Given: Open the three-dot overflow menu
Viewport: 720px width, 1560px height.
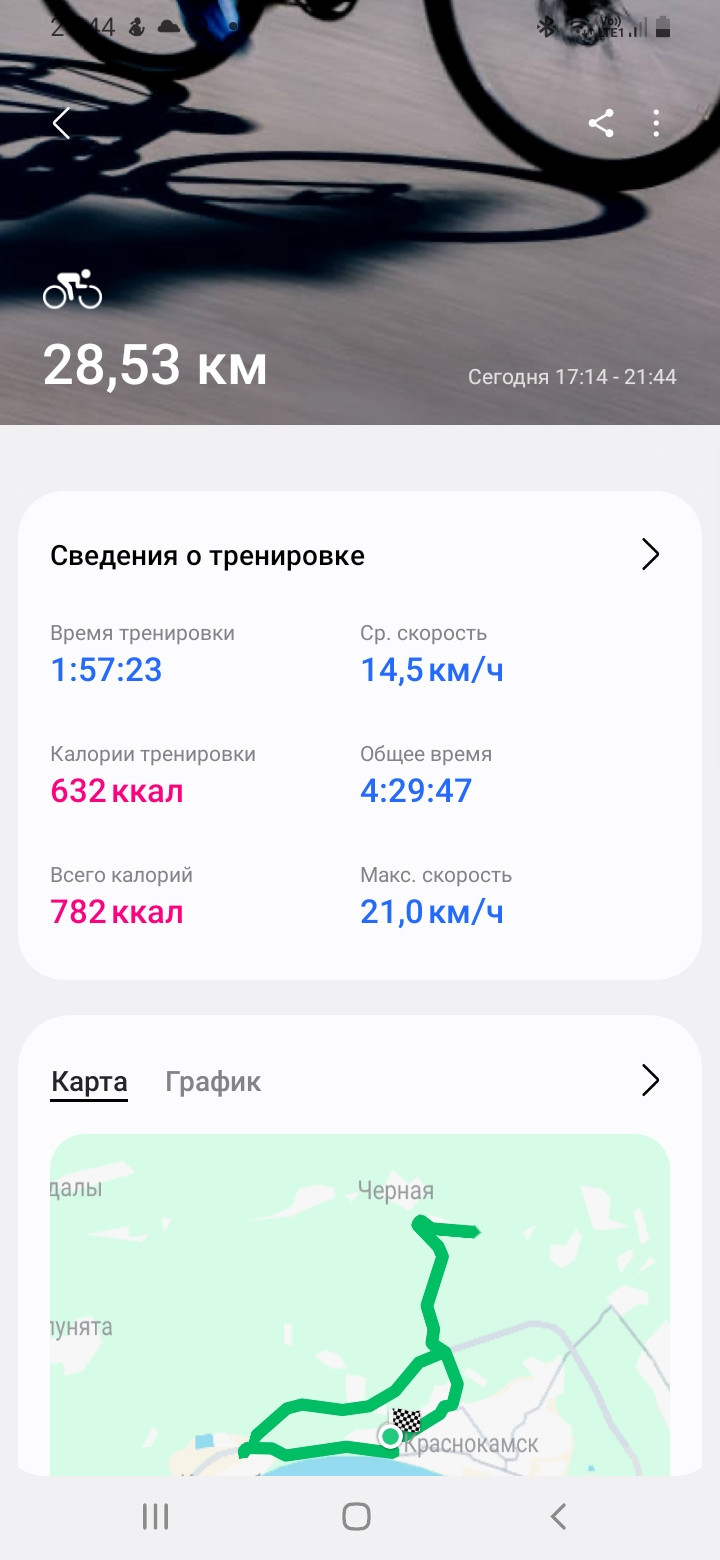Looking at the screenshot, I should (656, 123).
